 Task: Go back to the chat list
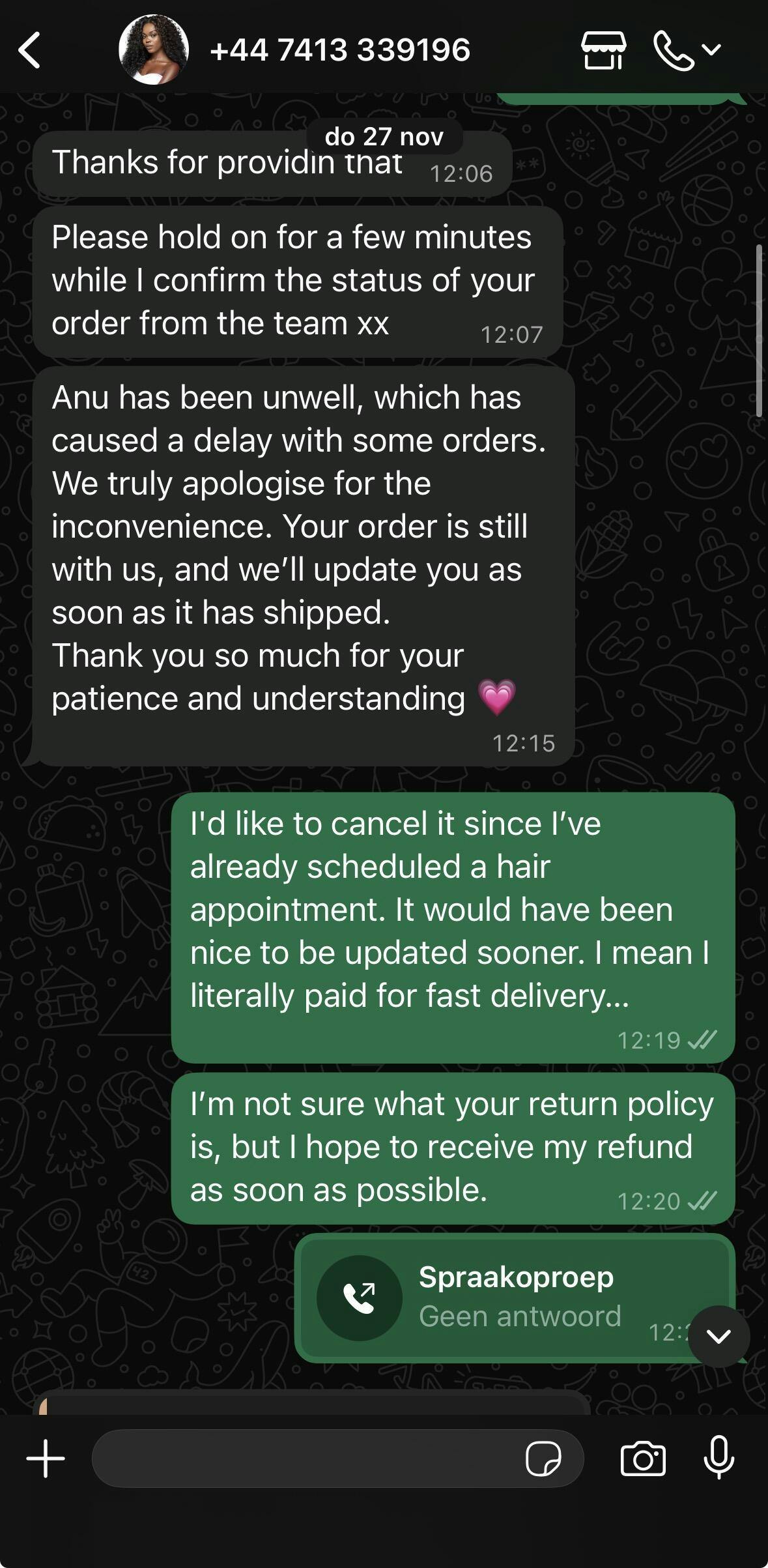point(29,50)
